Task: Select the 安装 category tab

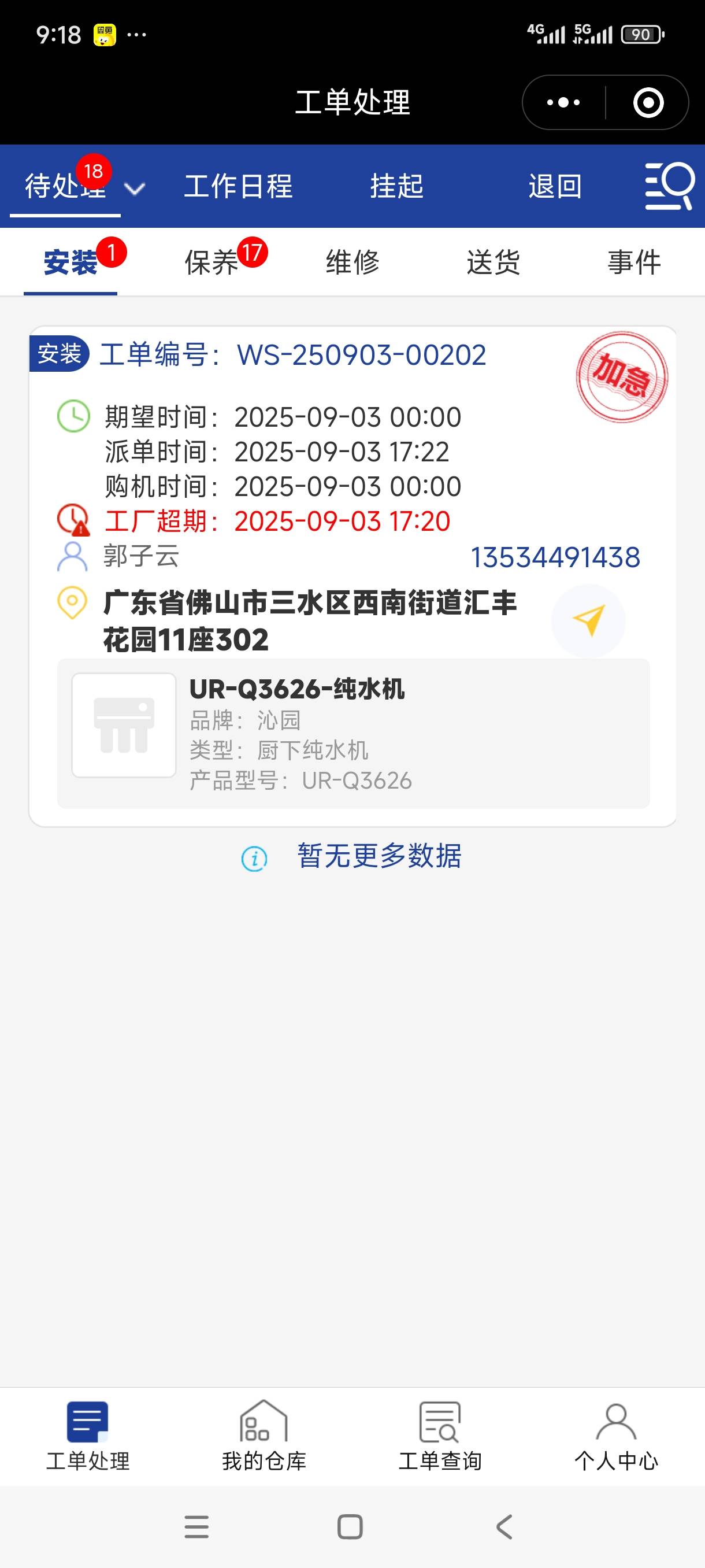Action: [x=70, y=263]
